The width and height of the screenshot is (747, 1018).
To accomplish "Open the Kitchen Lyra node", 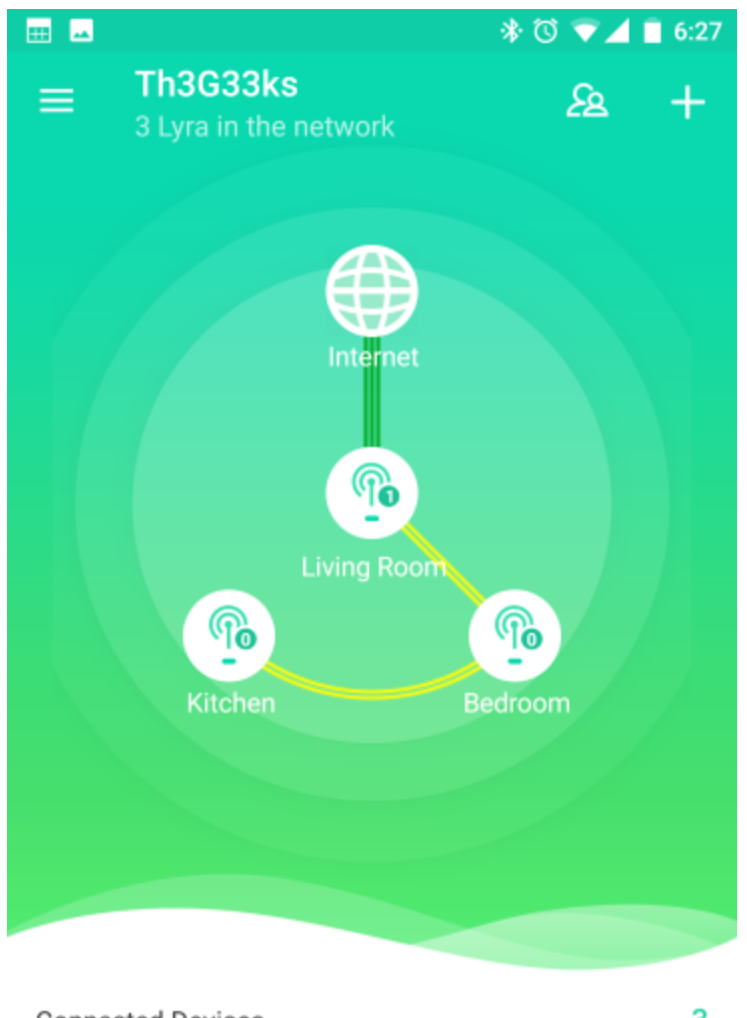I will coord(229,635).
